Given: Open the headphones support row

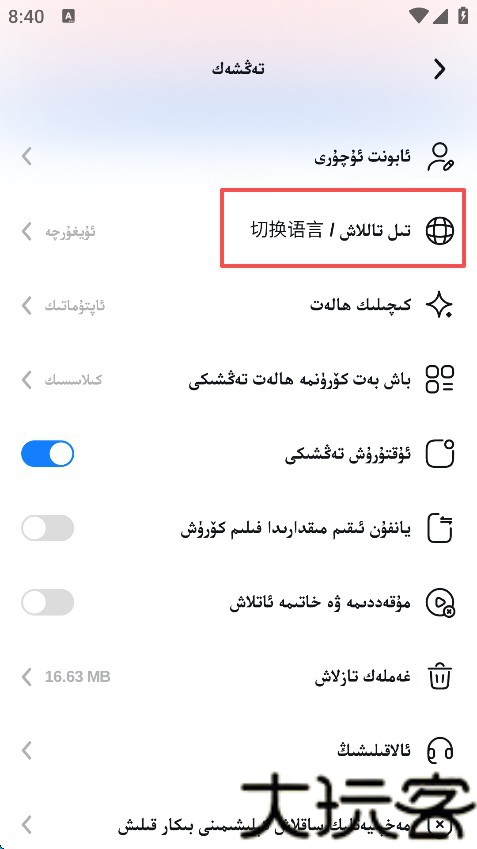Looking at the screenshot, I should pos(238,750).
